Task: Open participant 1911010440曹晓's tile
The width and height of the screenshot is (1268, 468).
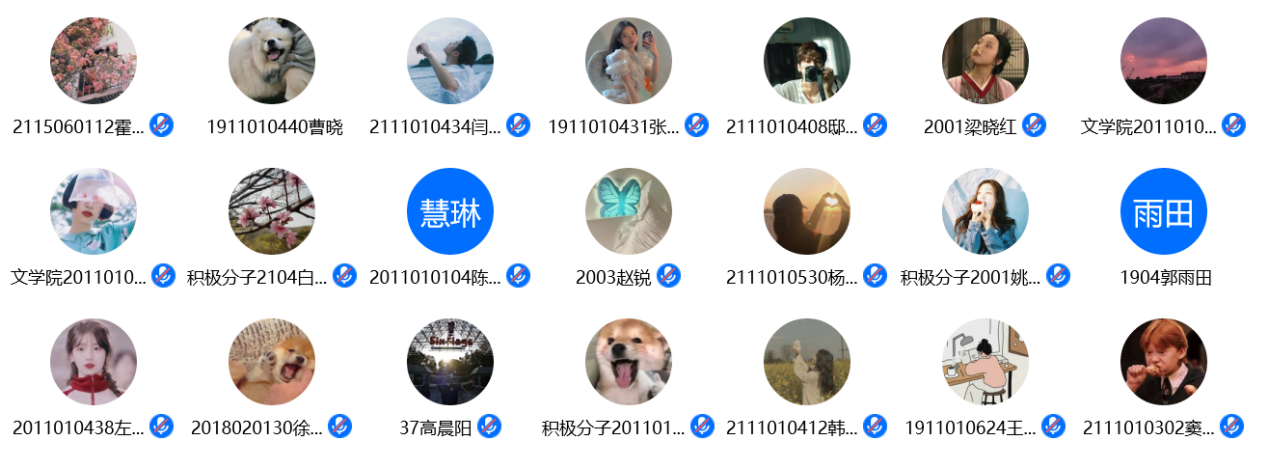Action: (271, 62)
